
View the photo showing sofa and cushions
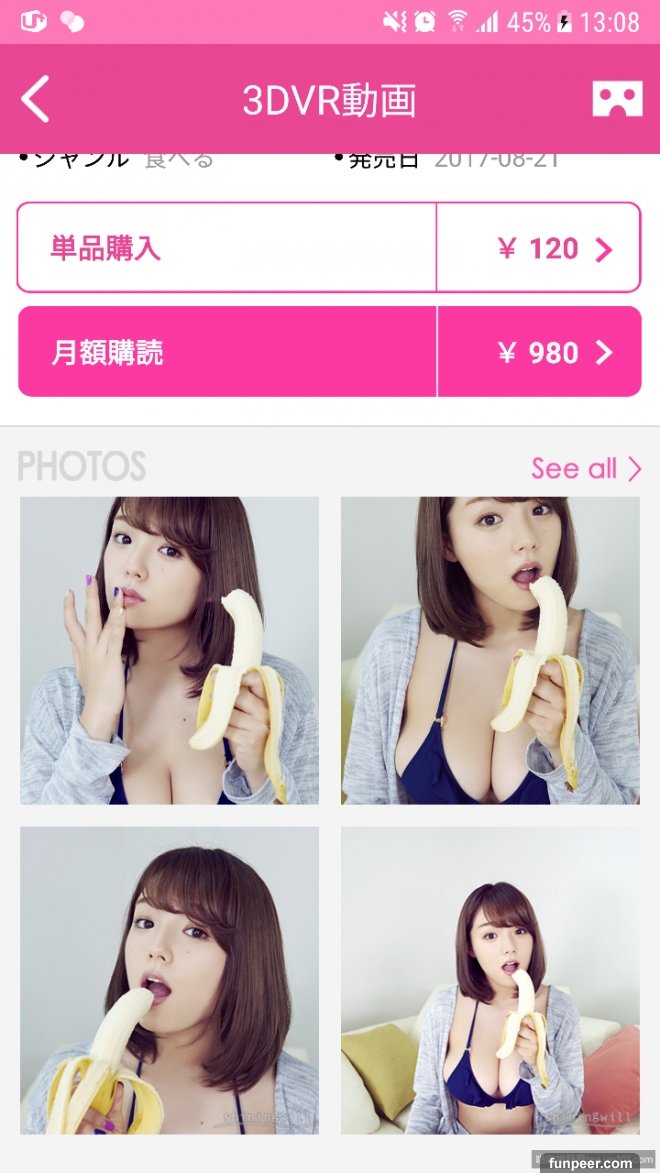click(490, 980)
